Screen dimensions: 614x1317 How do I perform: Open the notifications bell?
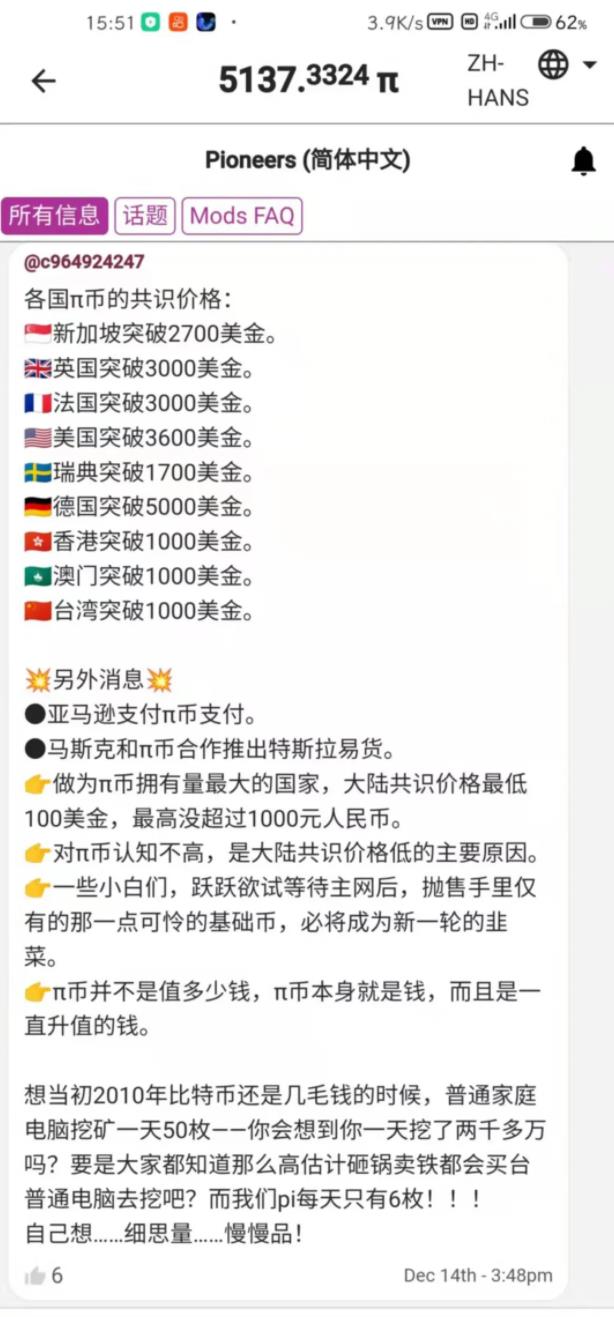coord(583,160)
